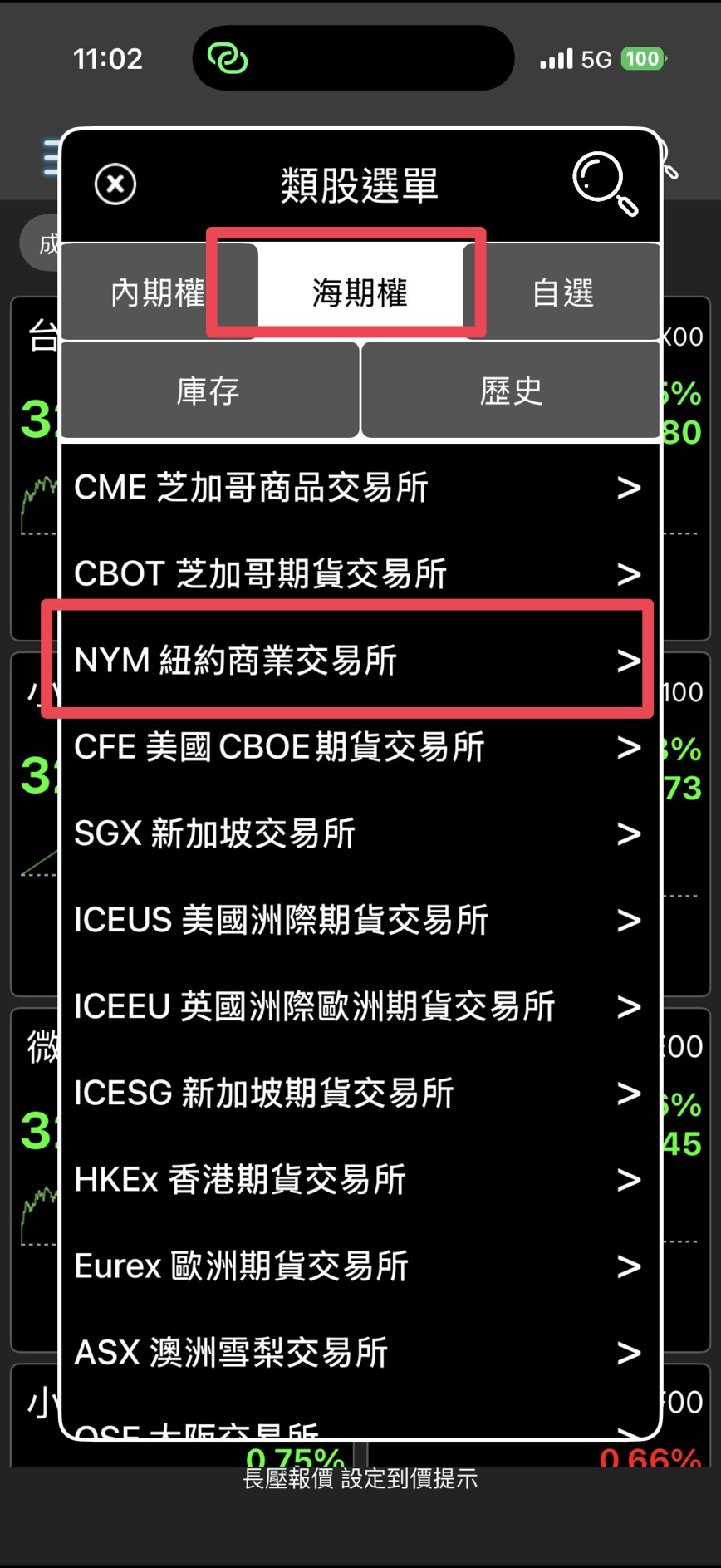This screenshot has width=721, height=1568.
Task: Open the 庫存 tab
Action: [209, 391]
